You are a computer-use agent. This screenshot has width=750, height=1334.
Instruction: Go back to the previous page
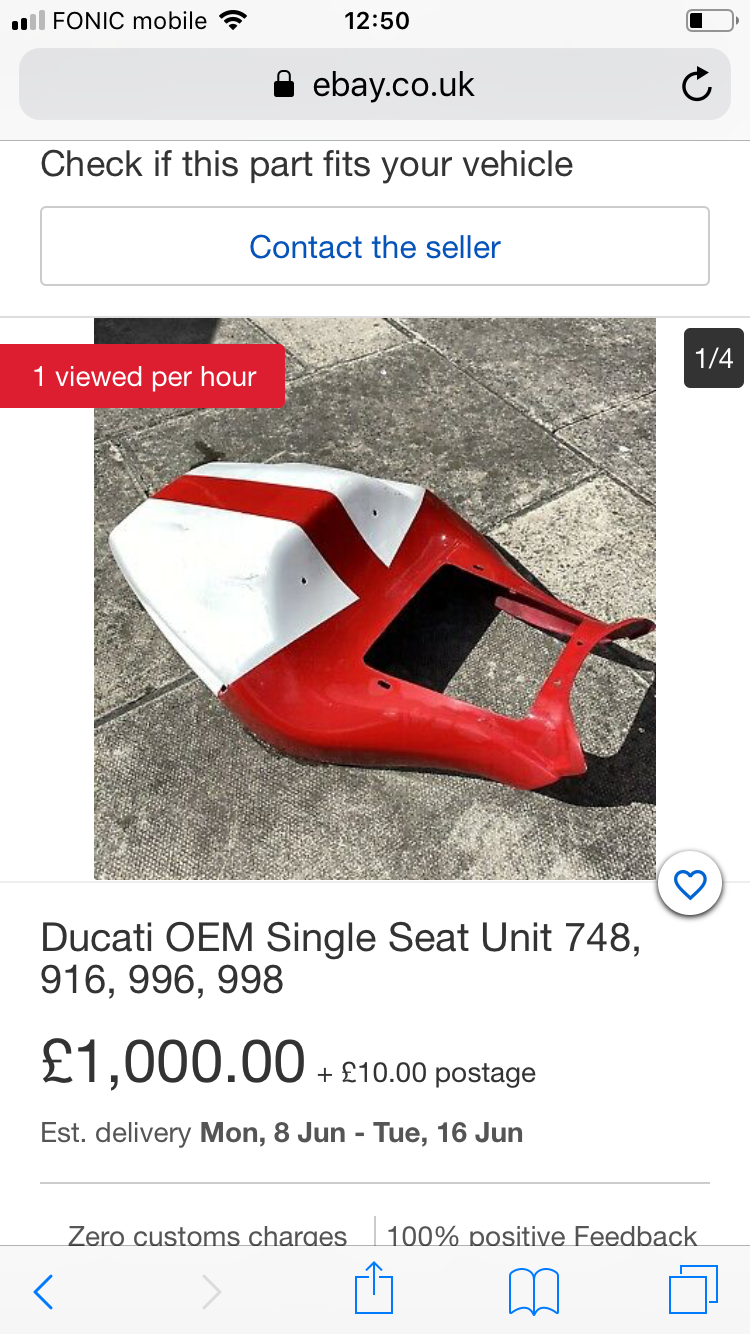pos(43,1292)
